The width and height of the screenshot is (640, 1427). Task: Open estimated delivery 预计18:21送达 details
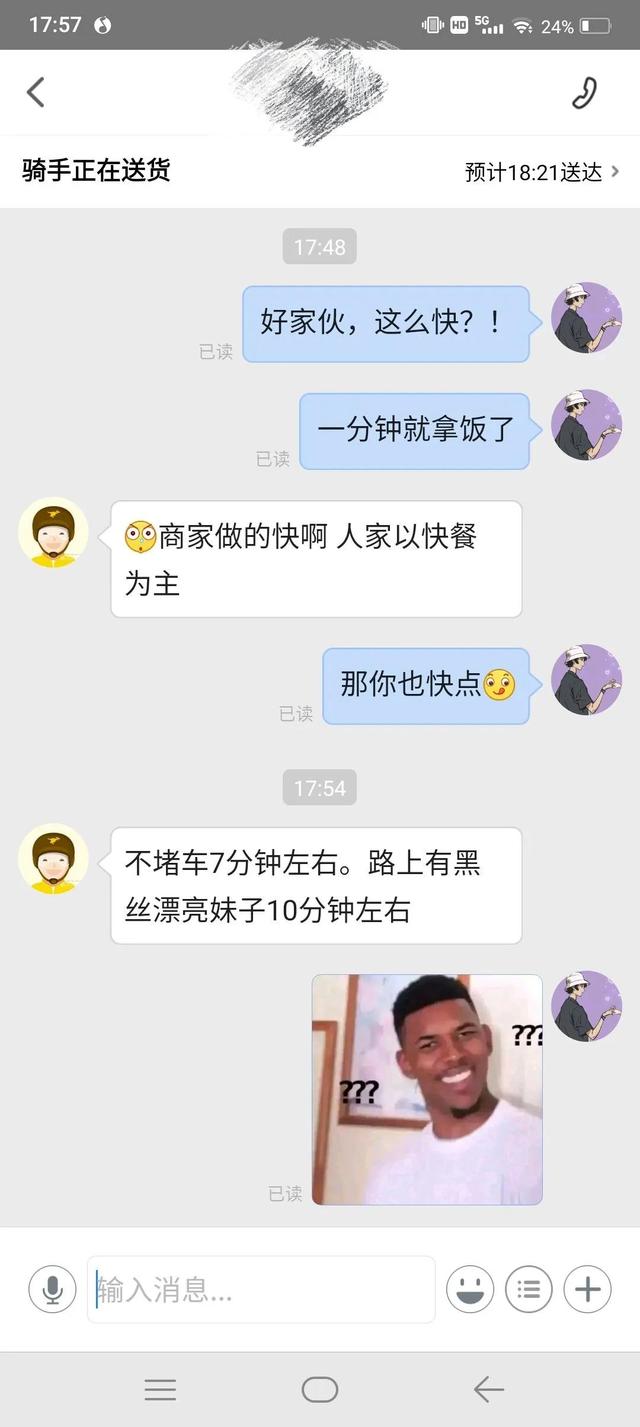tap(542, 172)
